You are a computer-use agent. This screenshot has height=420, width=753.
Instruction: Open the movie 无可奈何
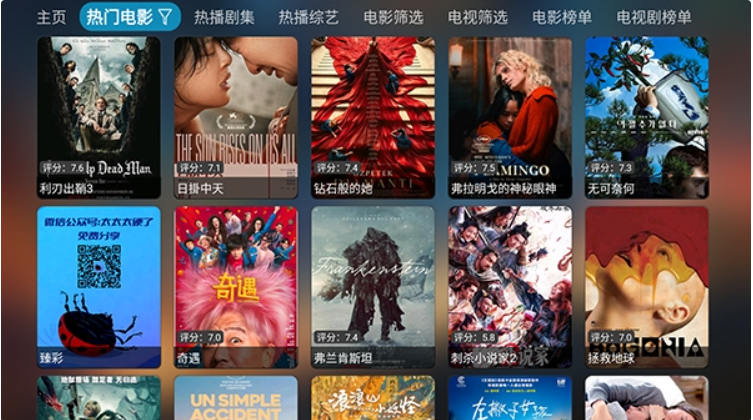click(x=646, y=116)
